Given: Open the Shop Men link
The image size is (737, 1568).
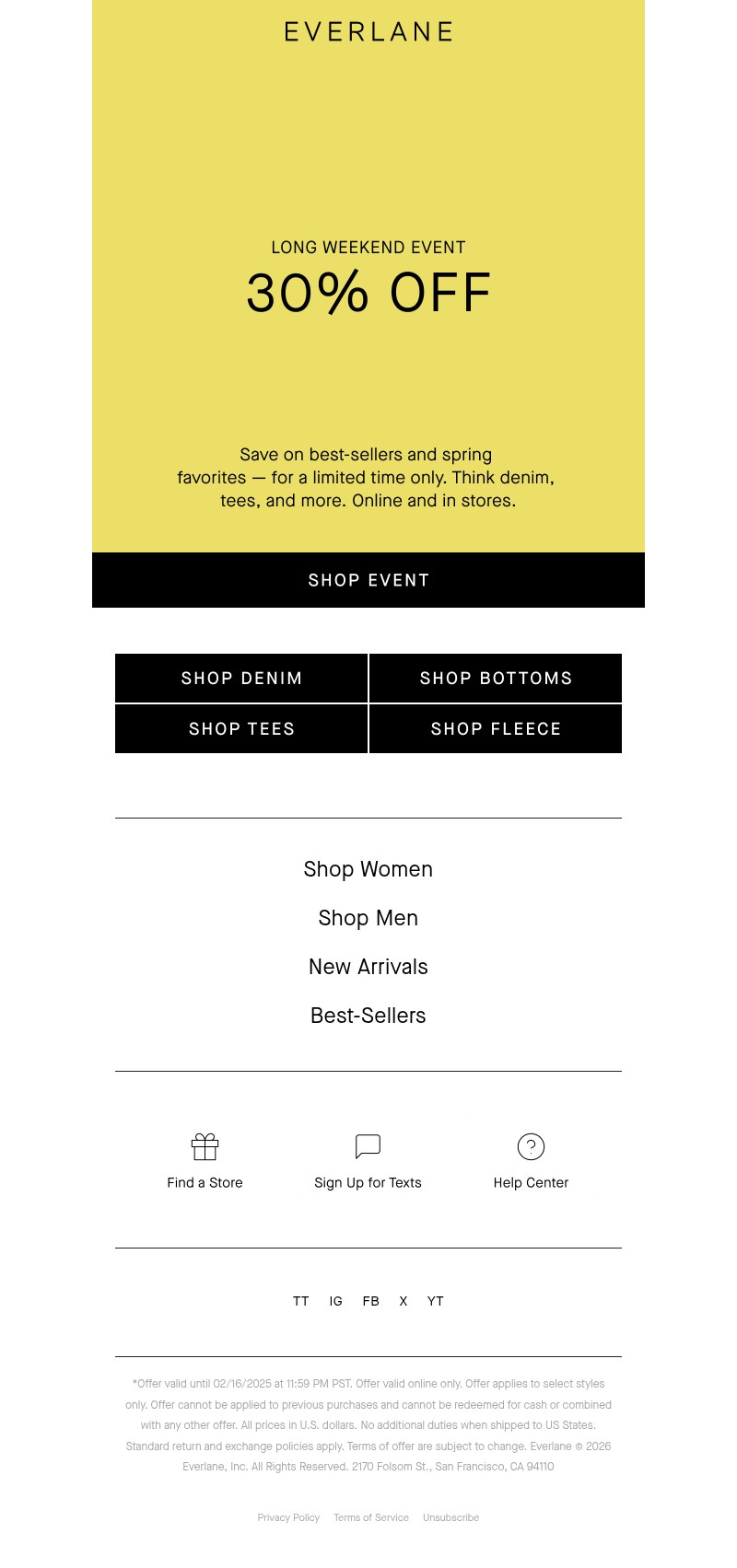Looking at the screenshot, I should pyautogui.click(x=368, y=918).
